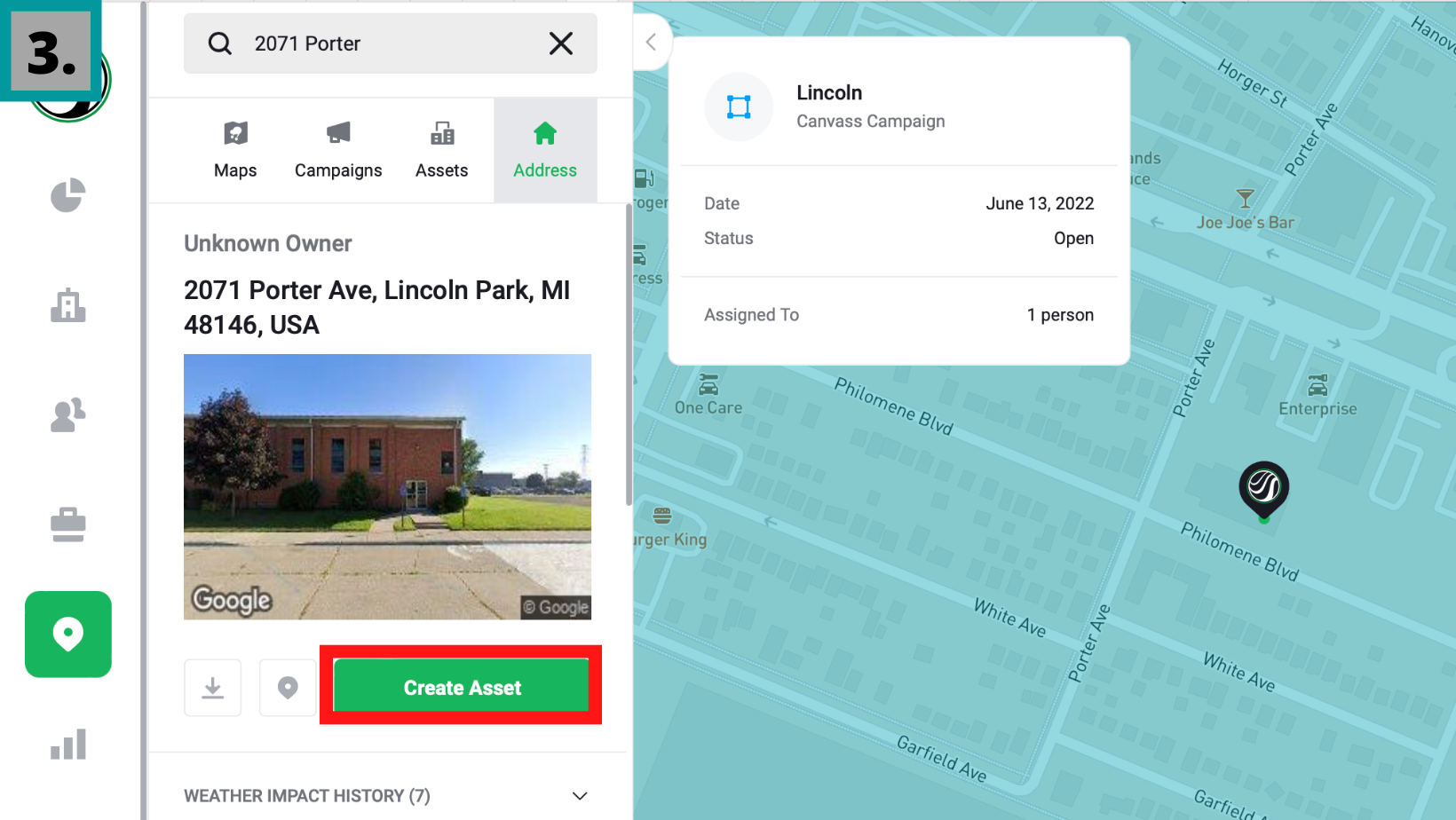Viewport: 1456px width, 820px height.
Task: Tap the location pin button beside download
Action: pyautogui.click(x=288, y=688)
